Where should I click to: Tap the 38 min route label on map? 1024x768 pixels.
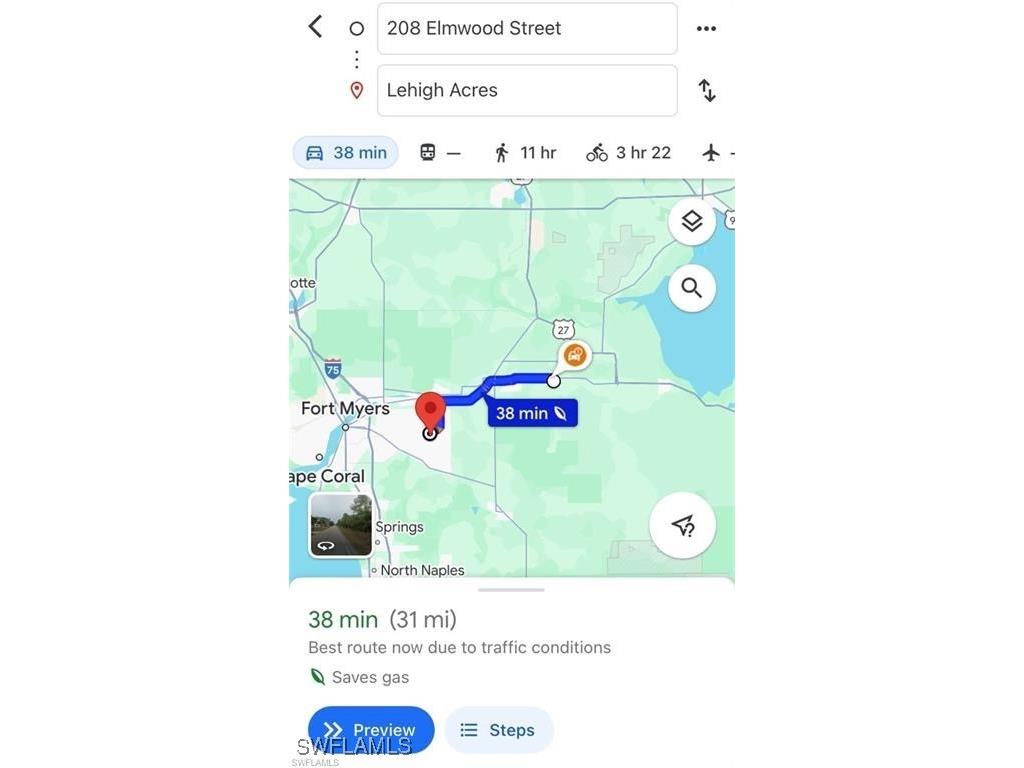click(x=532, y=413)
